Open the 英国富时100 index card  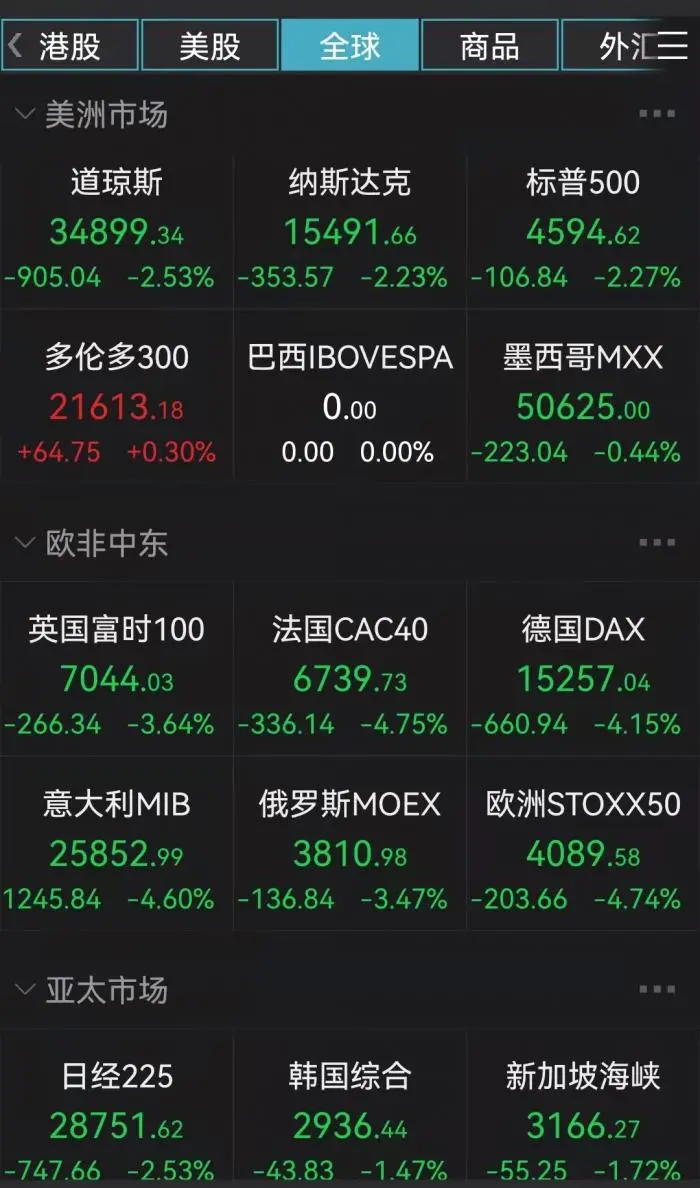pos(116,677)
